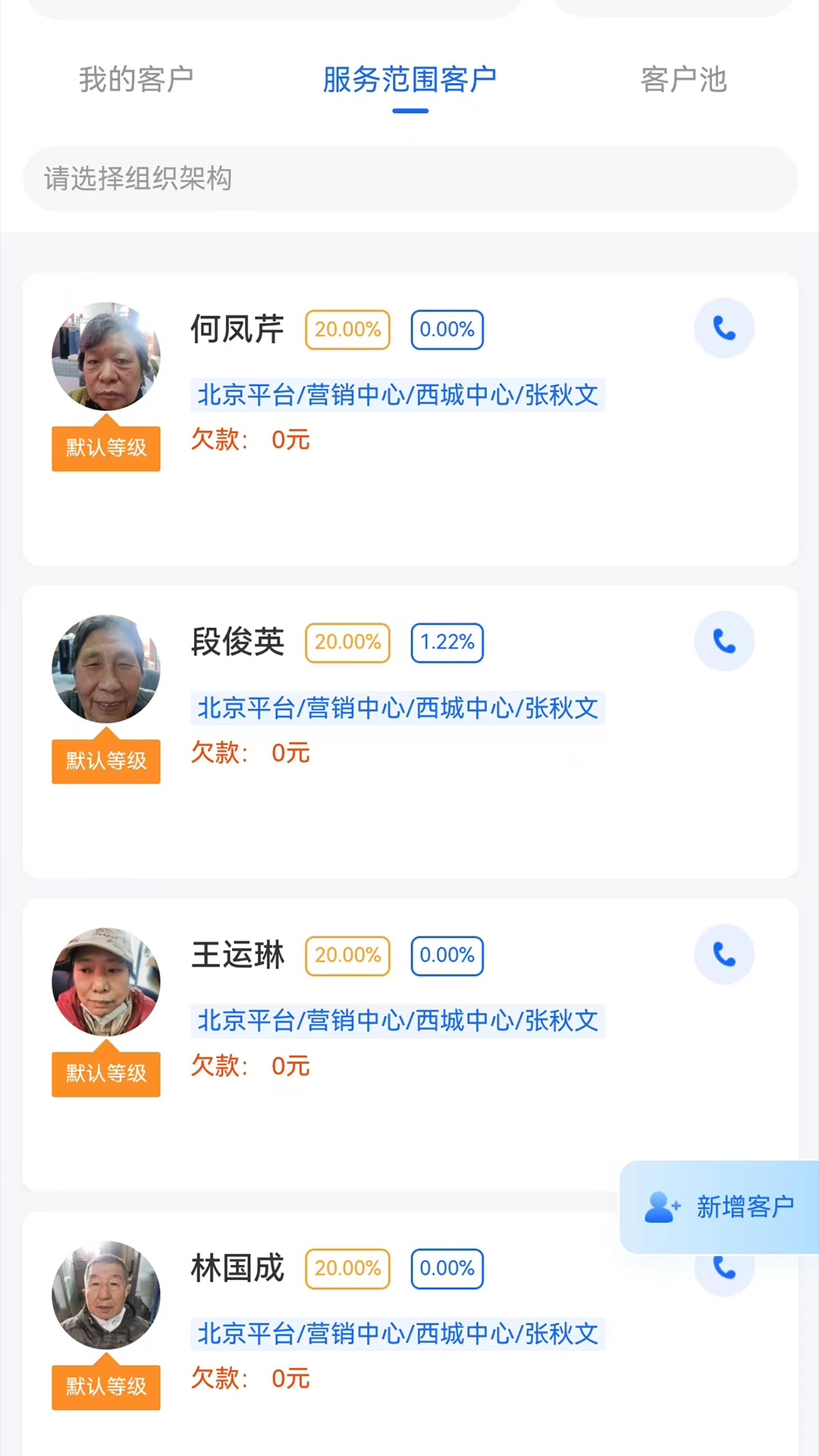Open the 请选择组织架构 selector

pos(409,179)
